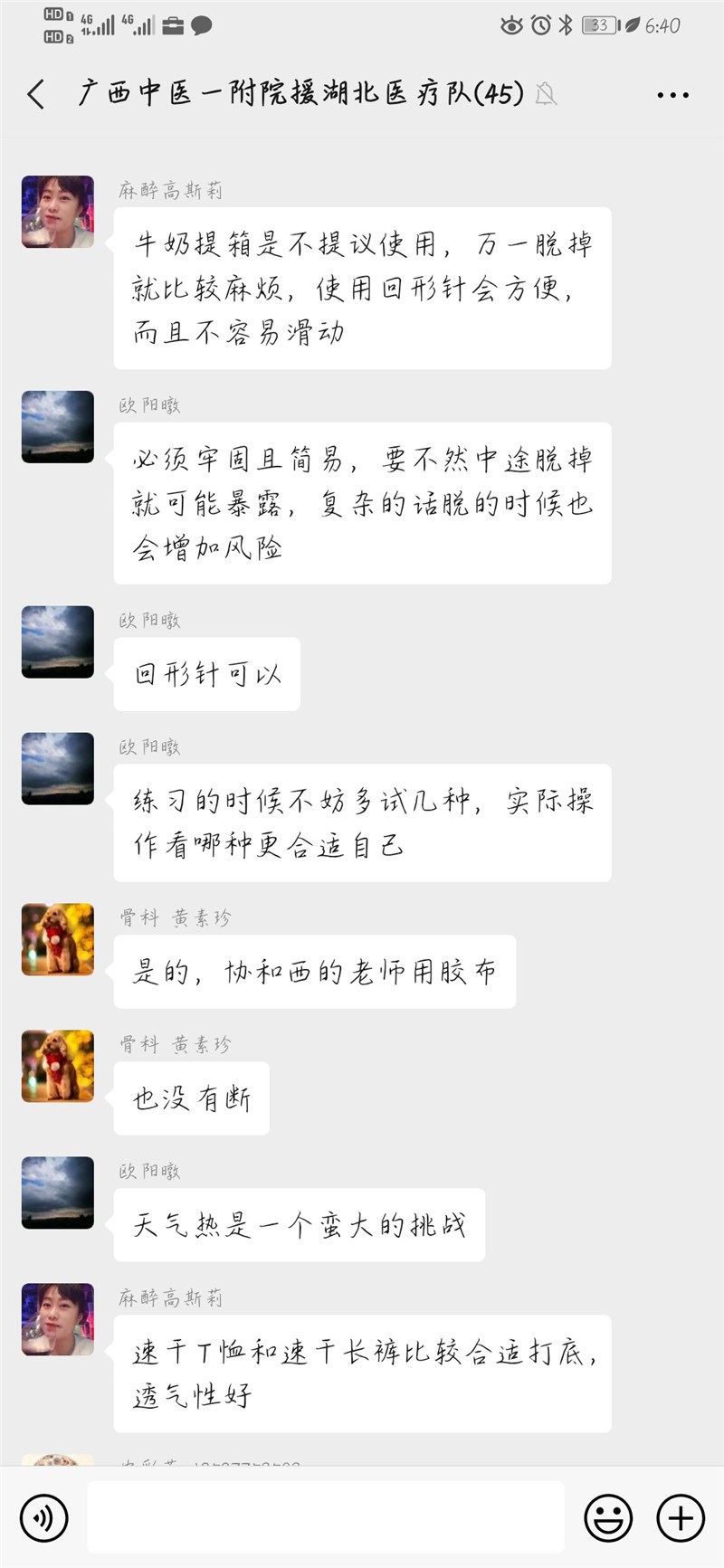Tap 骨科 黄素珍's avatar beside the 也没有断 message
This screenshot has height=1568, width=724.
click(58, 1066)
